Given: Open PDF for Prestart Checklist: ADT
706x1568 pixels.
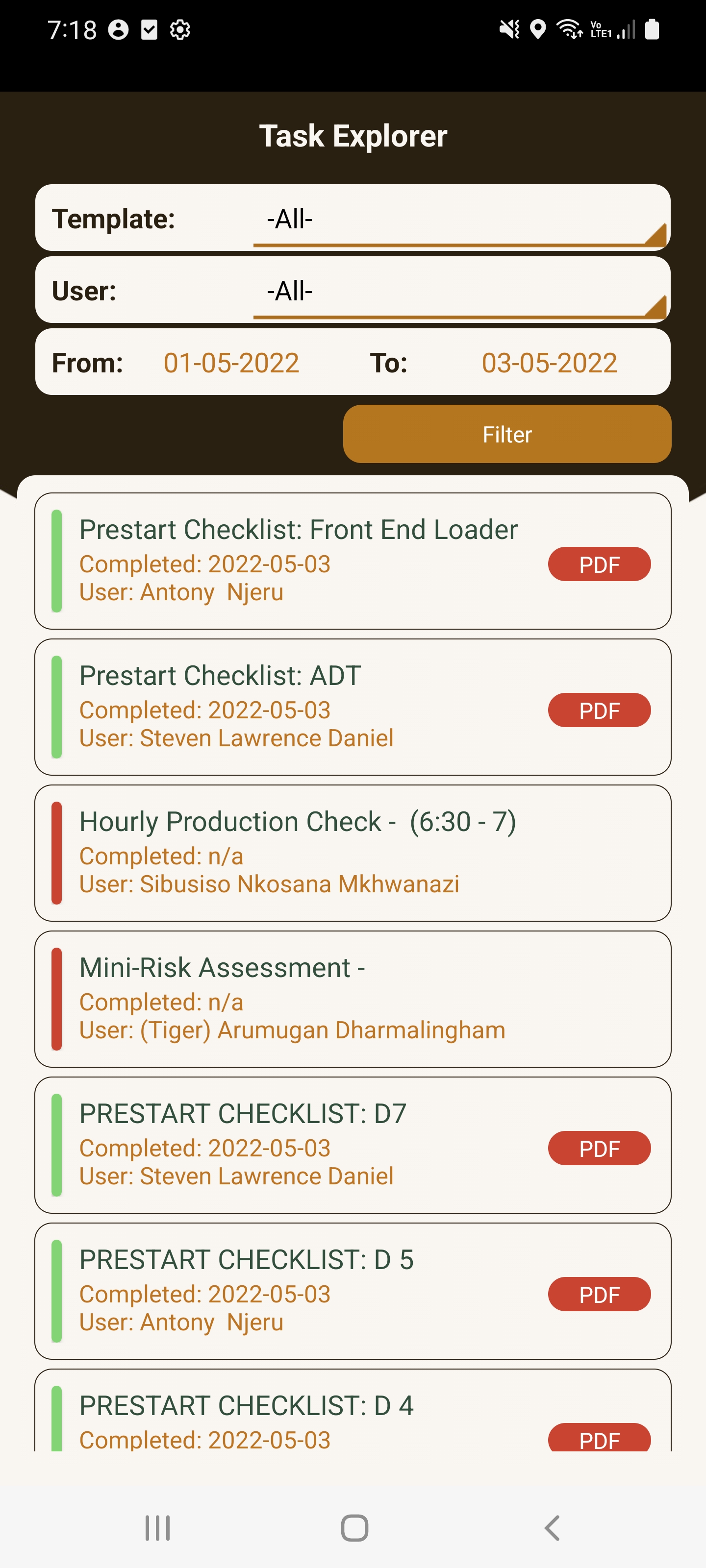Looking at the screenshot, I should (599, 710).
